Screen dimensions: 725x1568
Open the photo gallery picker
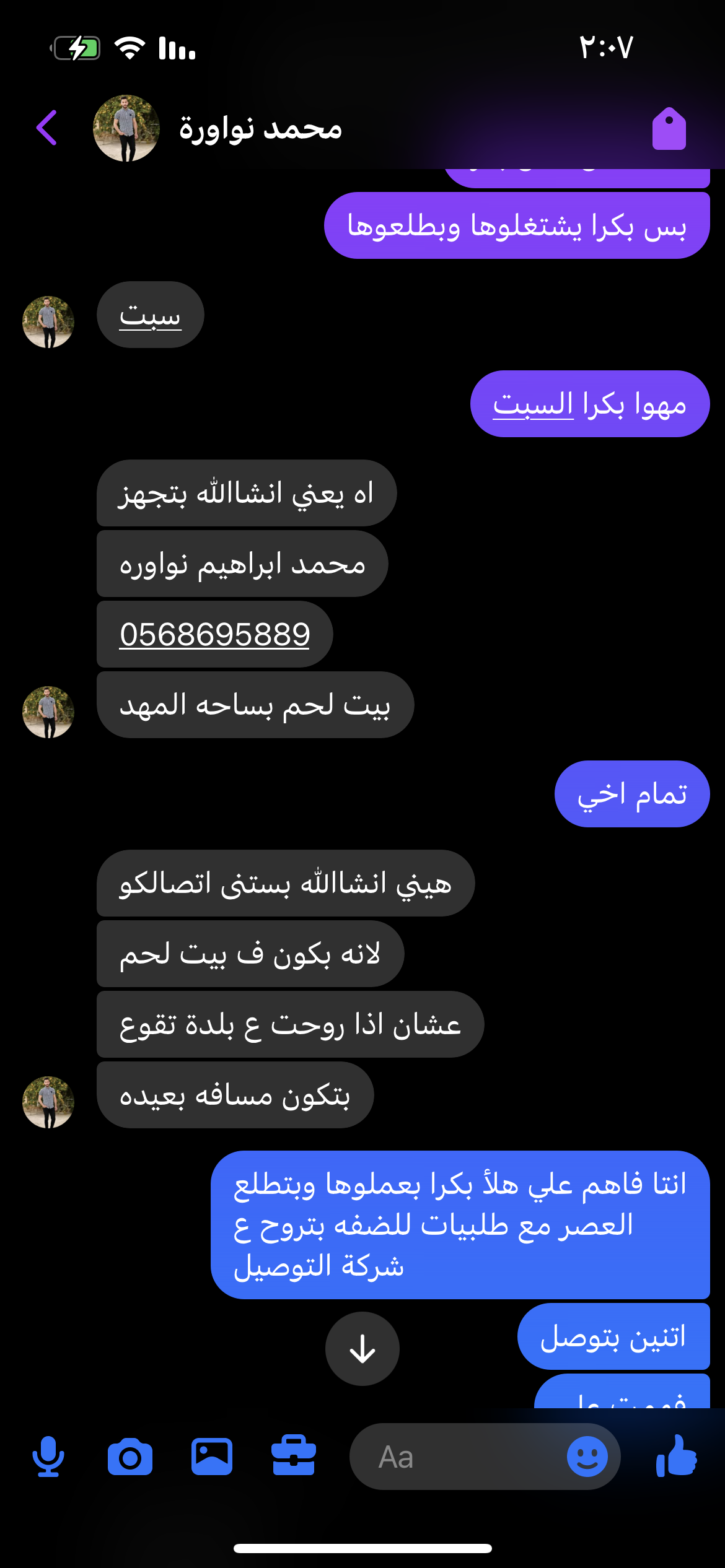click(x=212, y=1457)
